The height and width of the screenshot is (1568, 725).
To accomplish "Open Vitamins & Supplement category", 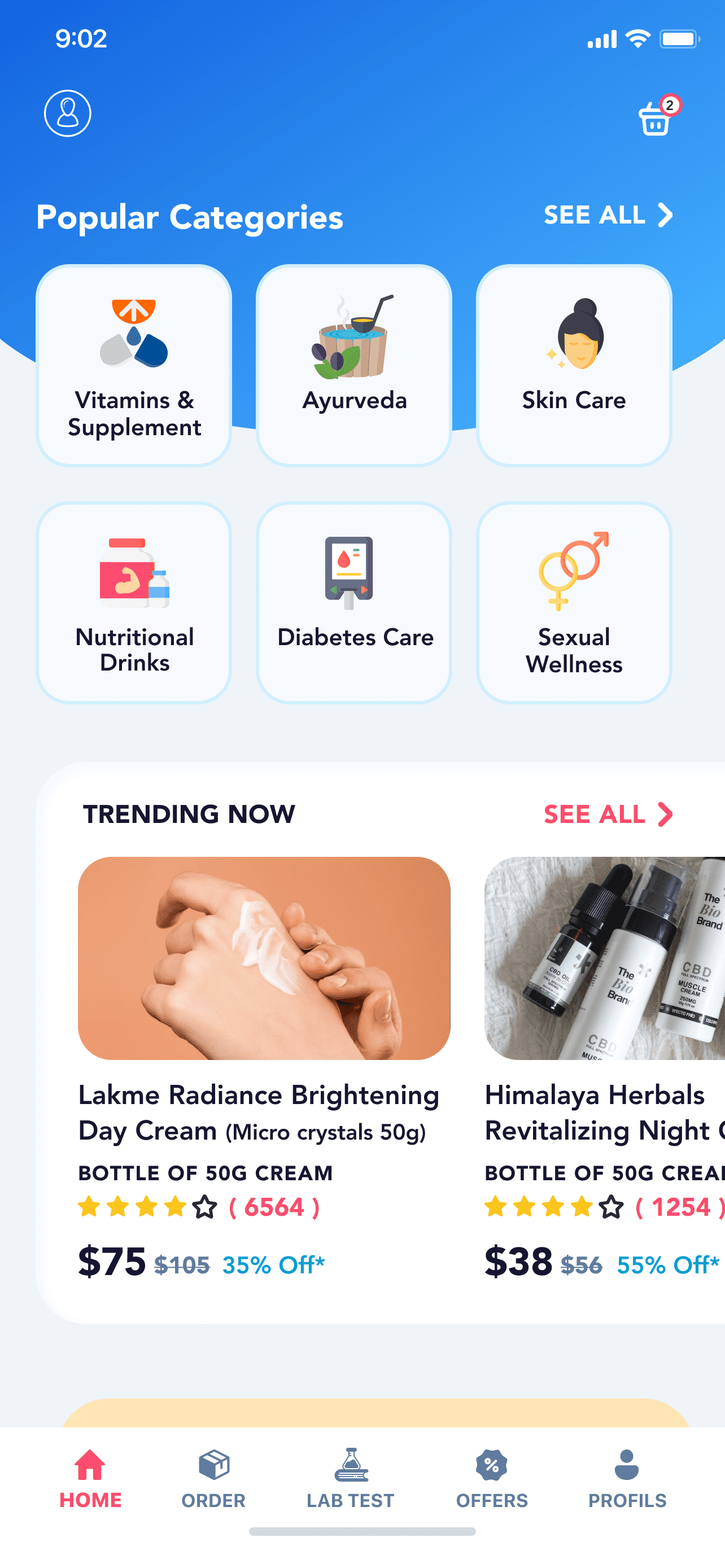I will [x=134, y=365].
